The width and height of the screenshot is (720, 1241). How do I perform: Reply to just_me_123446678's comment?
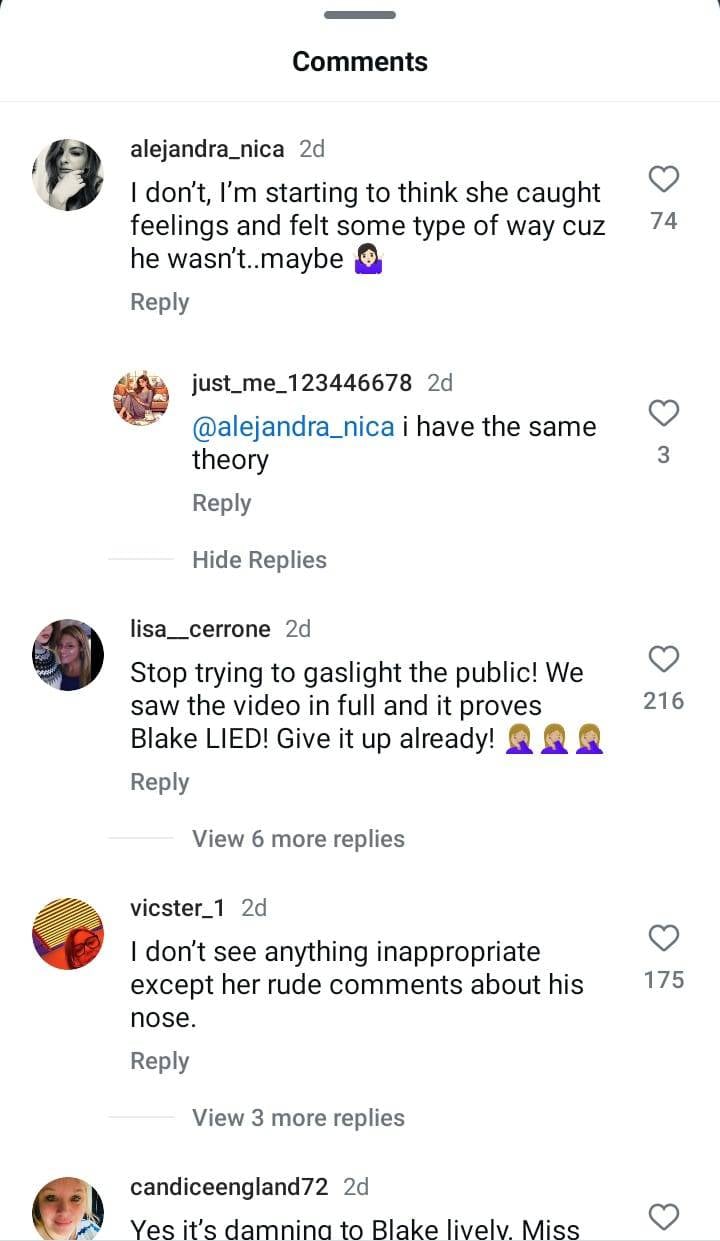point(221,503)
